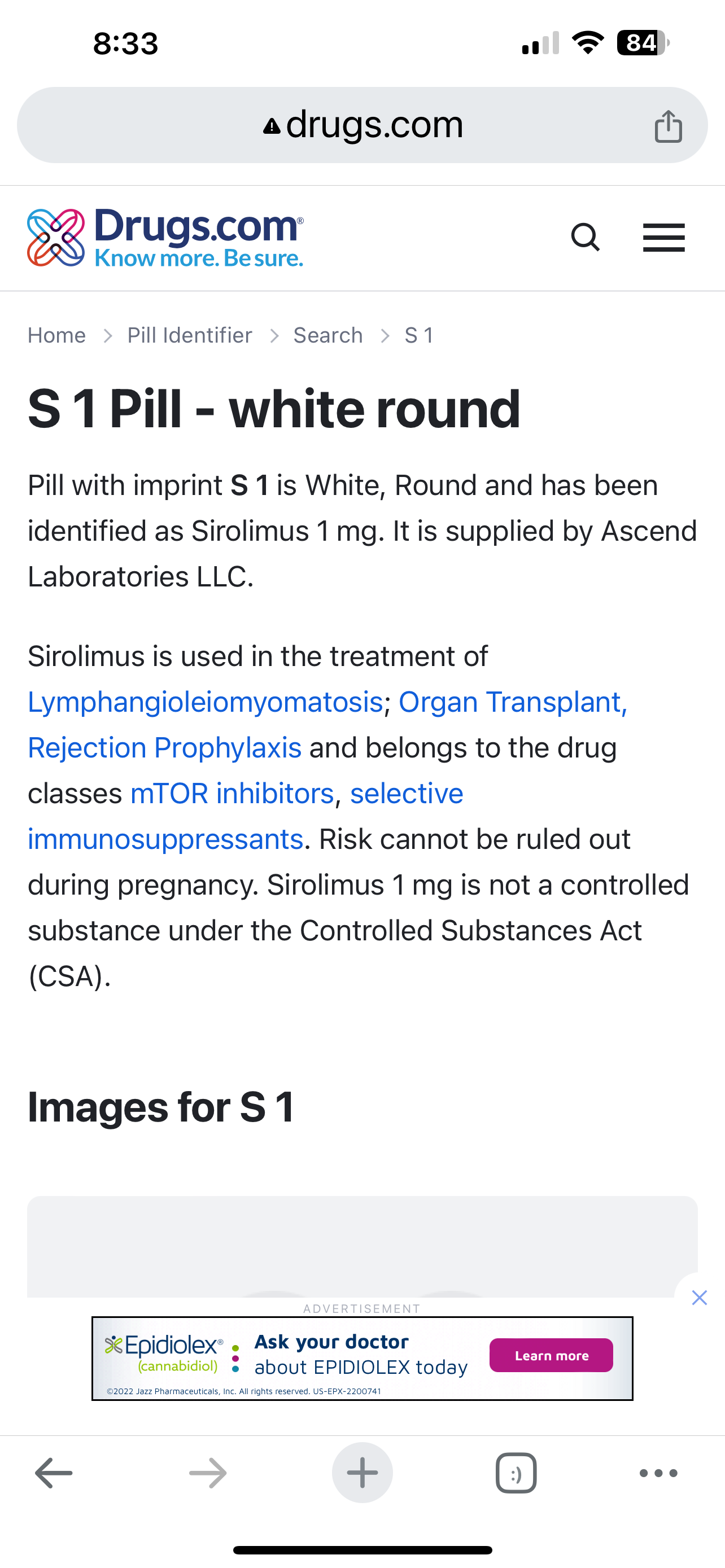Viewport: 725px width, 1568px height.
Task: Tap Learn more on the Epidiolex ad
Action: click(551, 1356)
